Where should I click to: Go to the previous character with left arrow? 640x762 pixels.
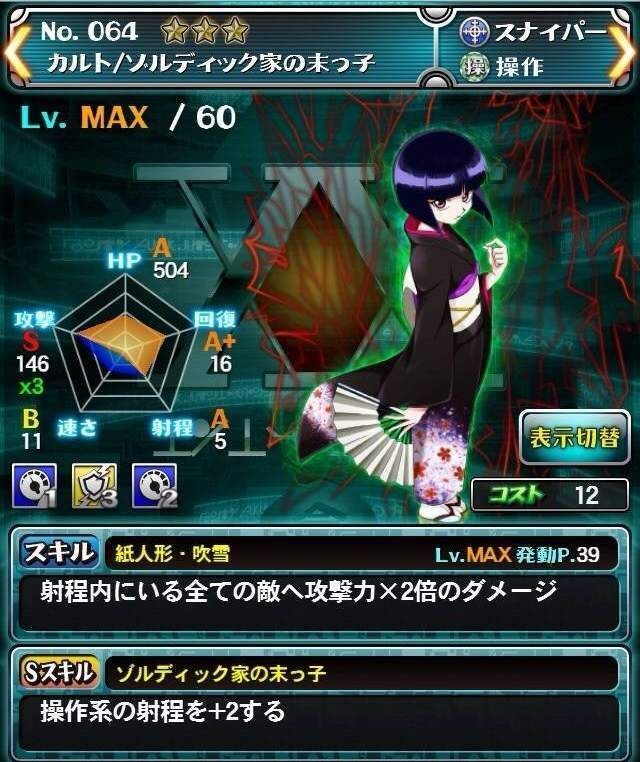click(14, 47)
